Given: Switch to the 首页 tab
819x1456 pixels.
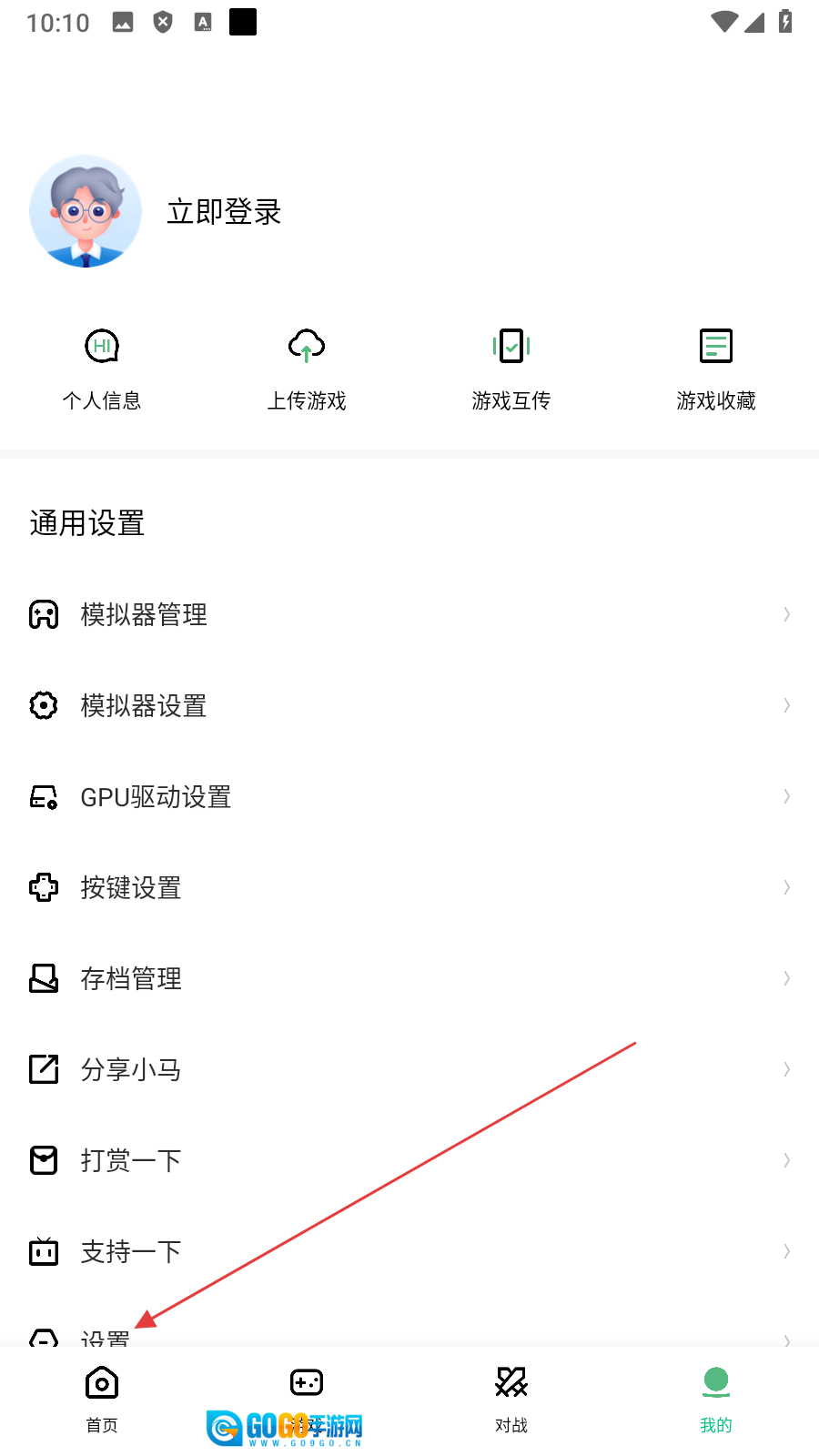Looking at the screenshot, I should pyautogui.click(x=102, y=1399).
